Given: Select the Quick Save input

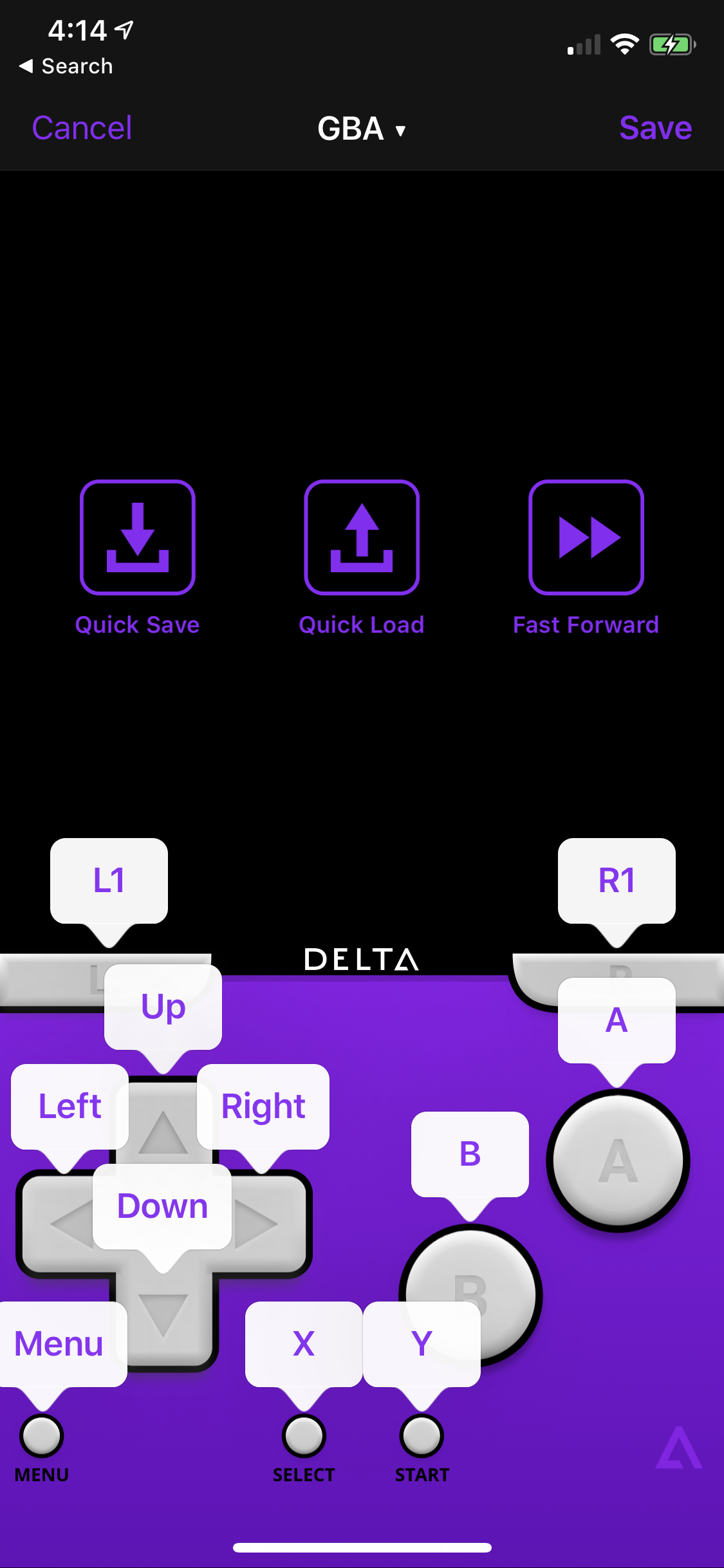Looking at the screenshot, I should [137, 537].
